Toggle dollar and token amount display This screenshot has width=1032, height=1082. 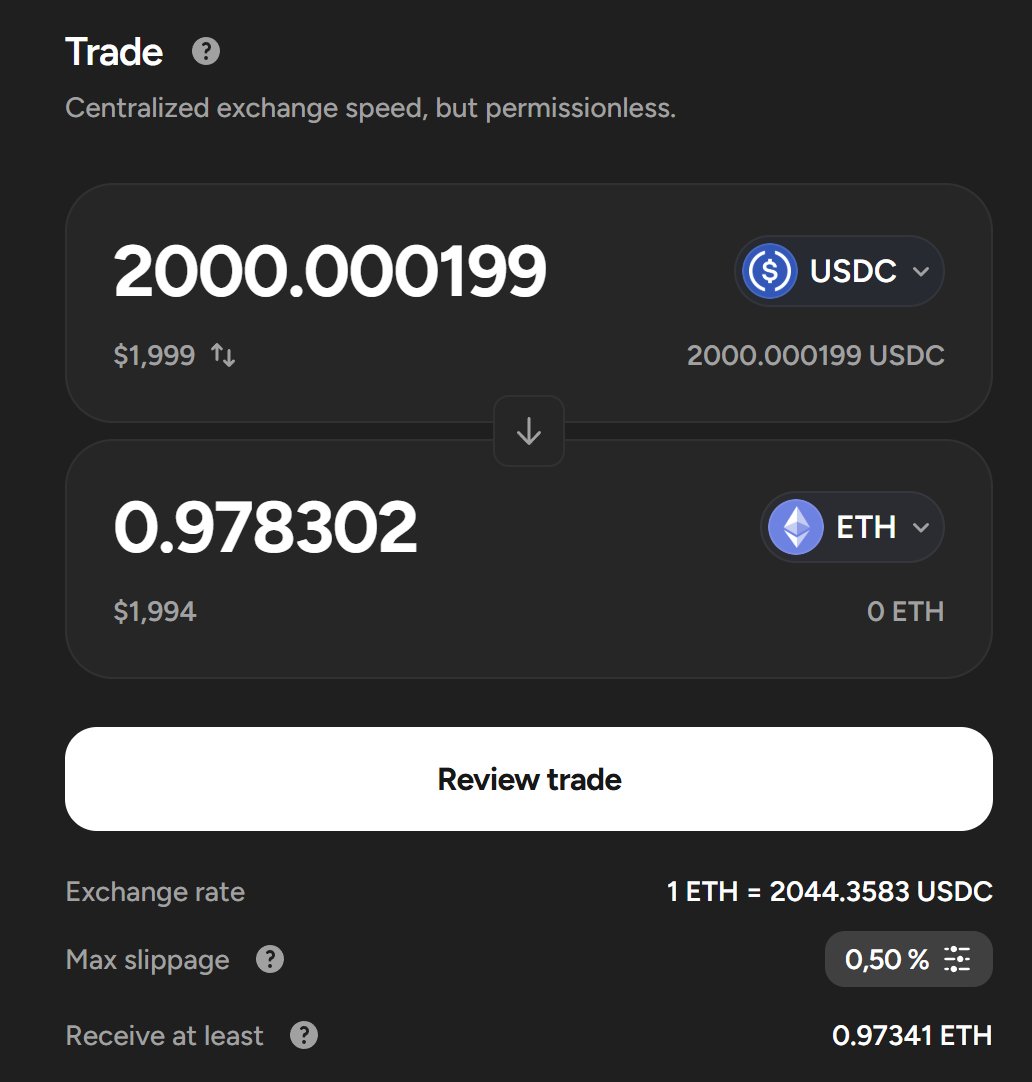223,355
